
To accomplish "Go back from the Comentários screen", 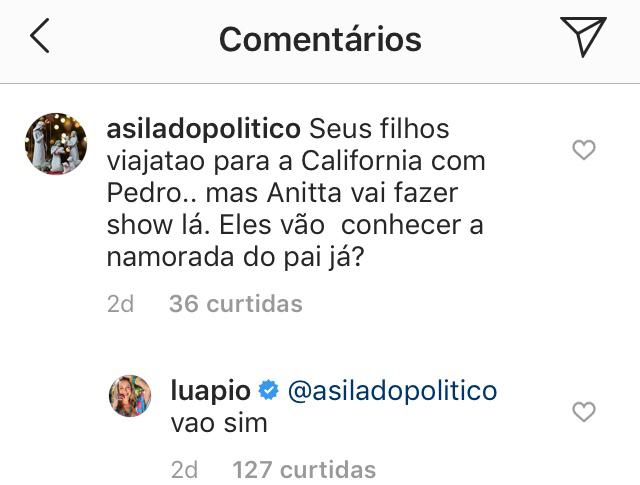I will pyautogui.click(x=40, y=38).
